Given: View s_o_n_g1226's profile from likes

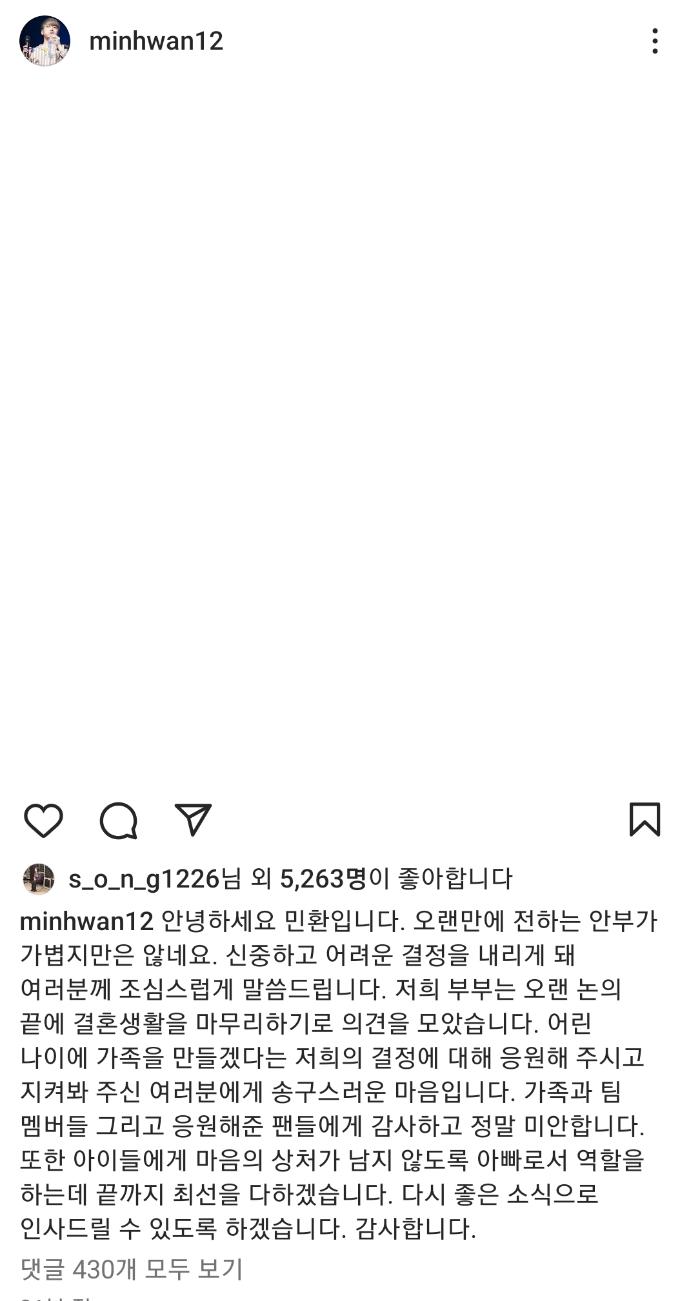Looking at the screenshot, I should 143,879.
